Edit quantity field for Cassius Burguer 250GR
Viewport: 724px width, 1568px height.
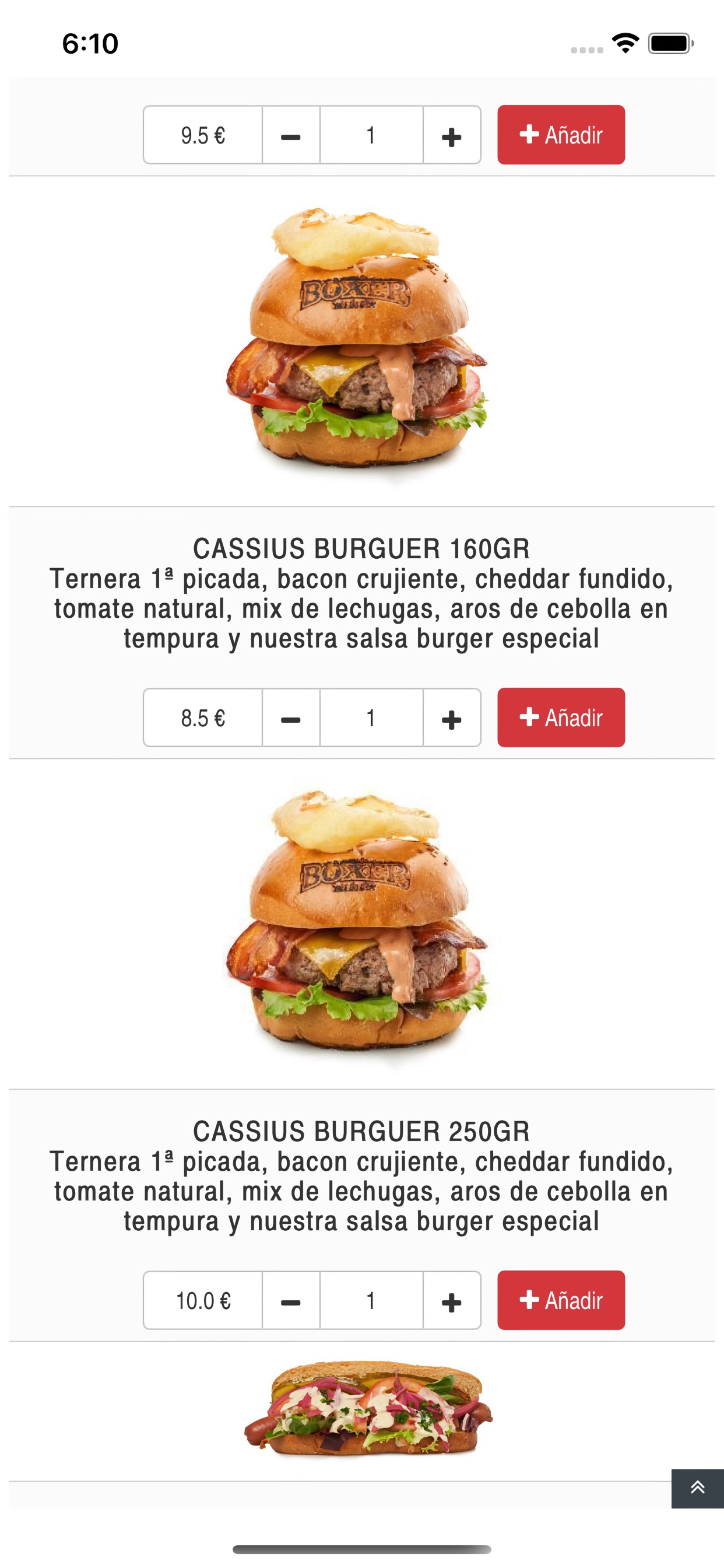click(x=371, y=1300)
